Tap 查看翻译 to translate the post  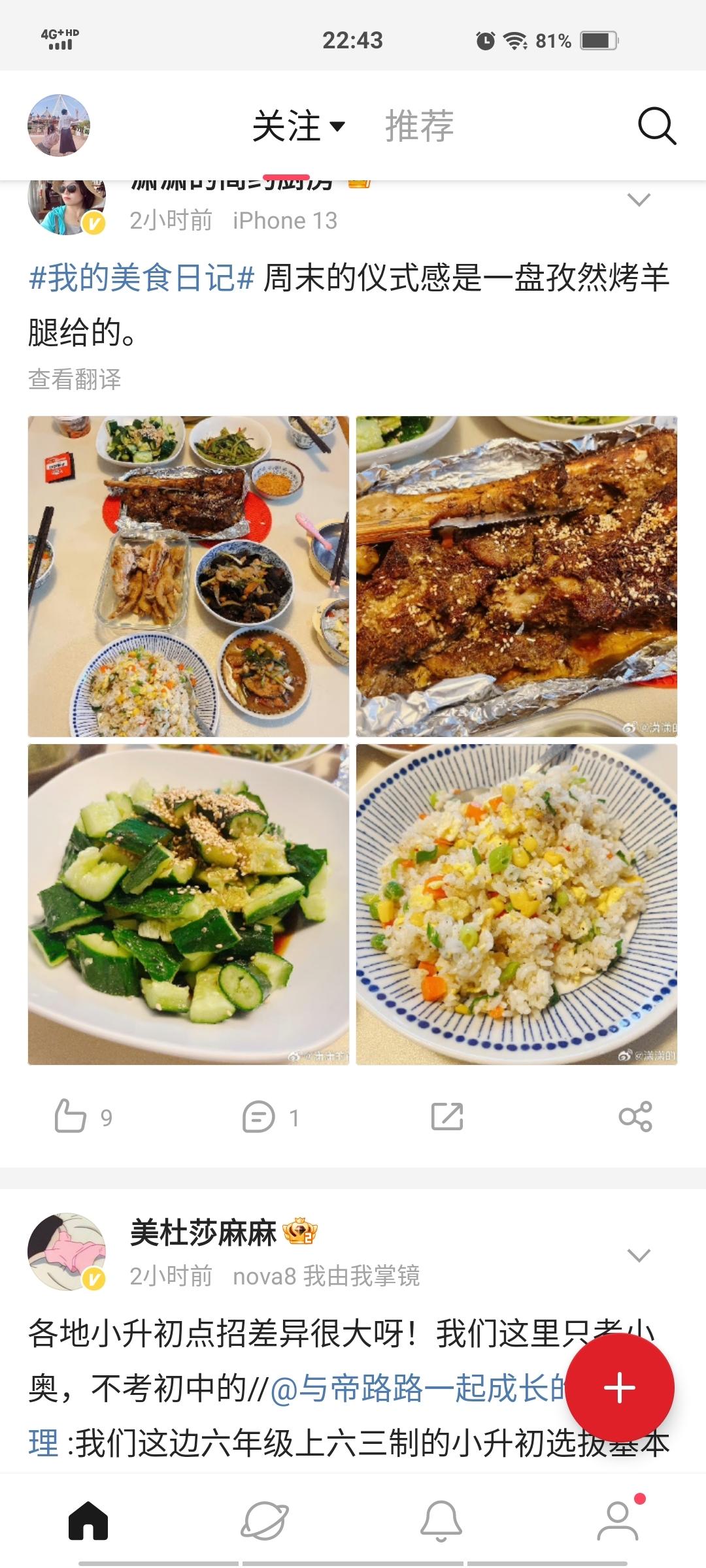click(75, 379)
